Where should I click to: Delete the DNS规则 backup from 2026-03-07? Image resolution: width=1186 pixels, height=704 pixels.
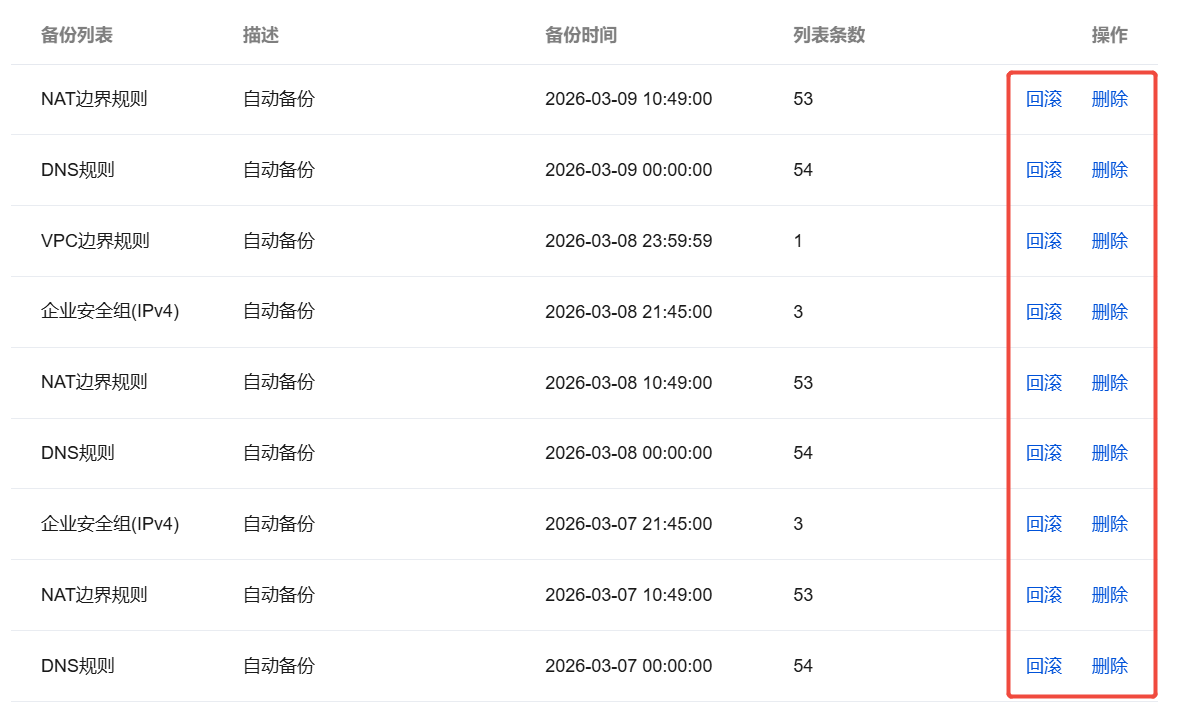click(1109, 666)
